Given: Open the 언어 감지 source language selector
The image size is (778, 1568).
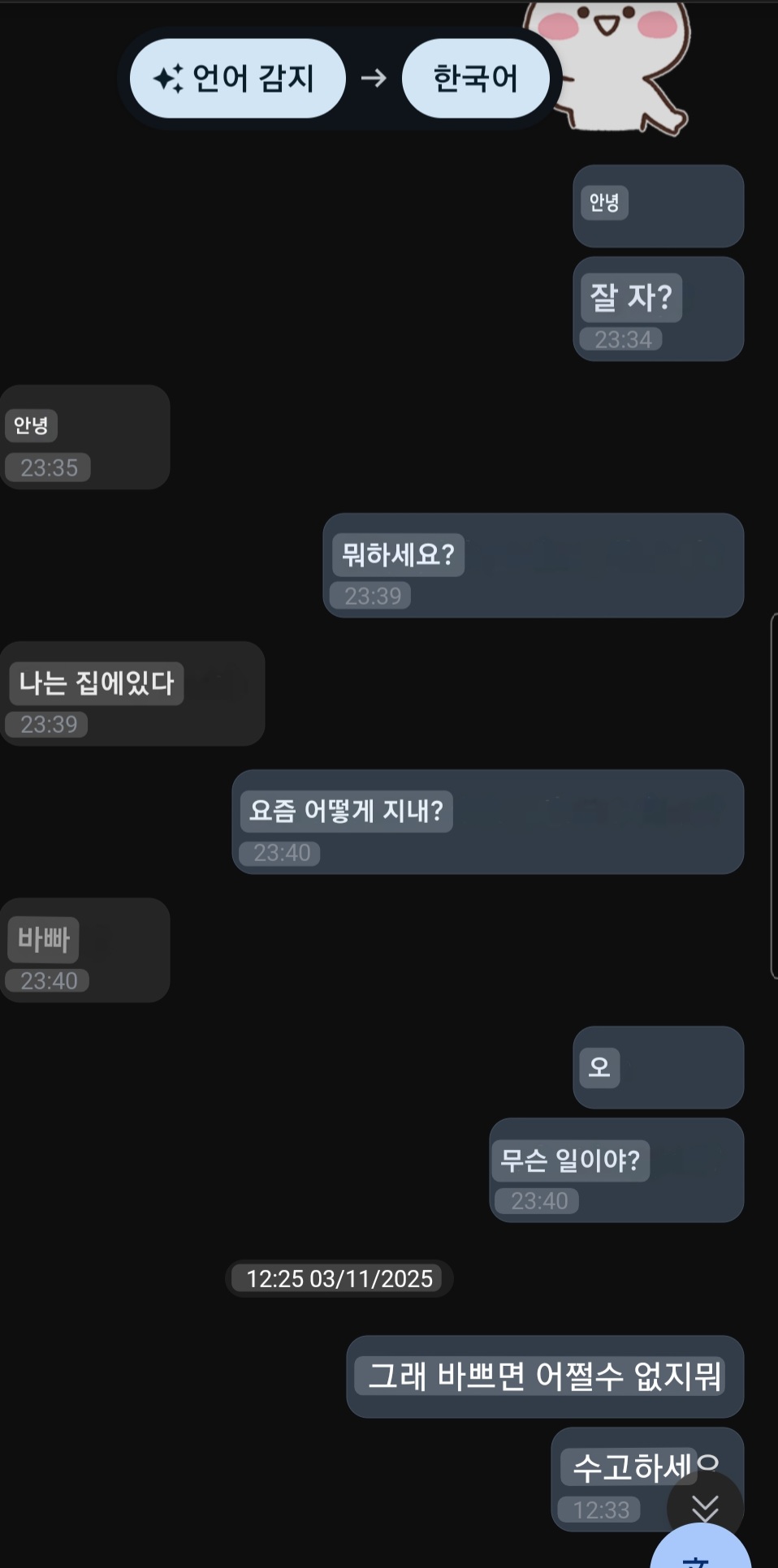Looking at the screenshot, I should [x=237, y=79].
